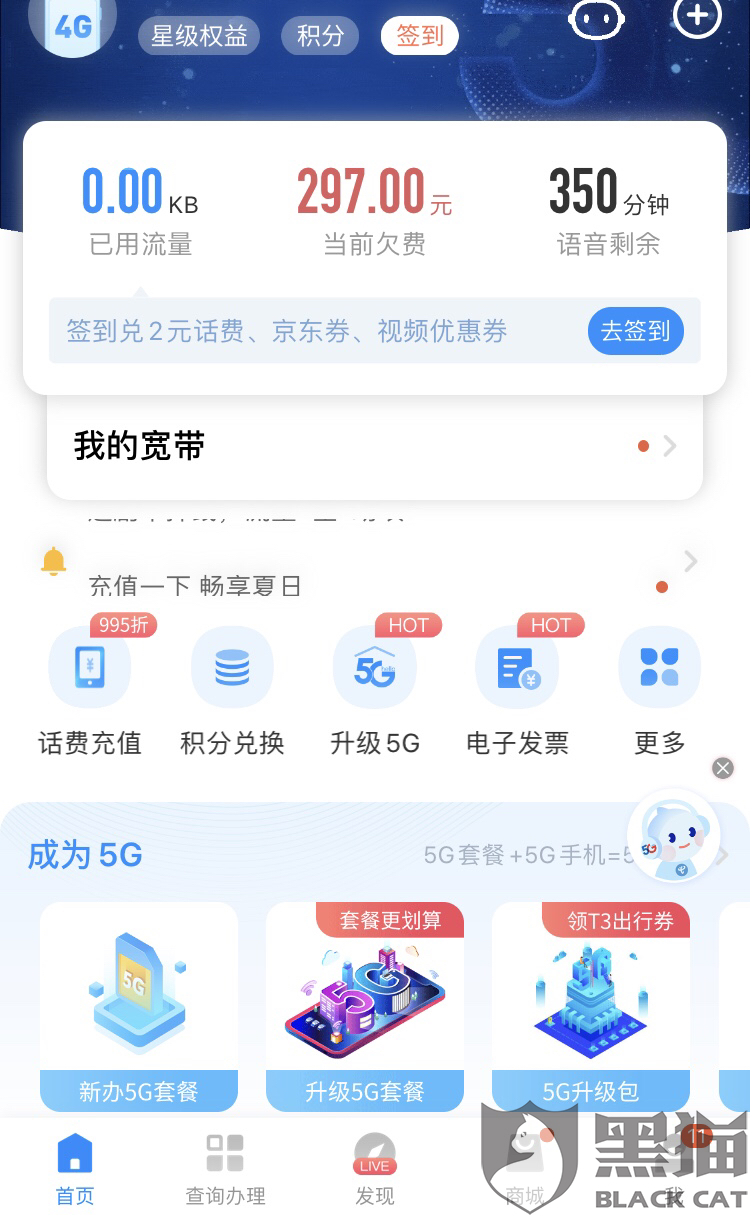Dismiss the floating 5G mascot
The height and width of the screenshot is (1215, 750).
pos(723,768)
